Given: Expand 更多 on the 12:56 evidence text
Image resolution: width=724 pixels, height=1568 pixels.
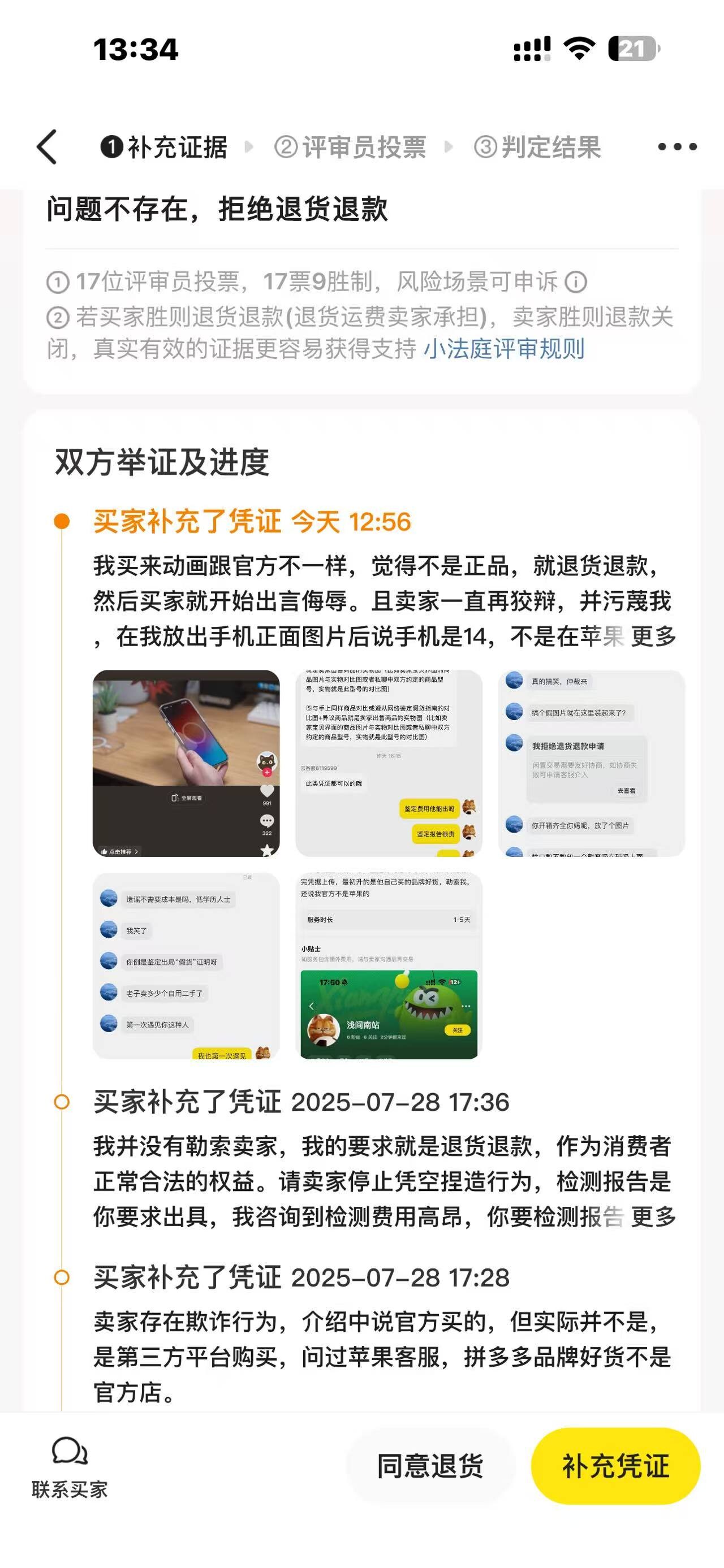Looking at the screenshot, I should (x=653, y=636).
